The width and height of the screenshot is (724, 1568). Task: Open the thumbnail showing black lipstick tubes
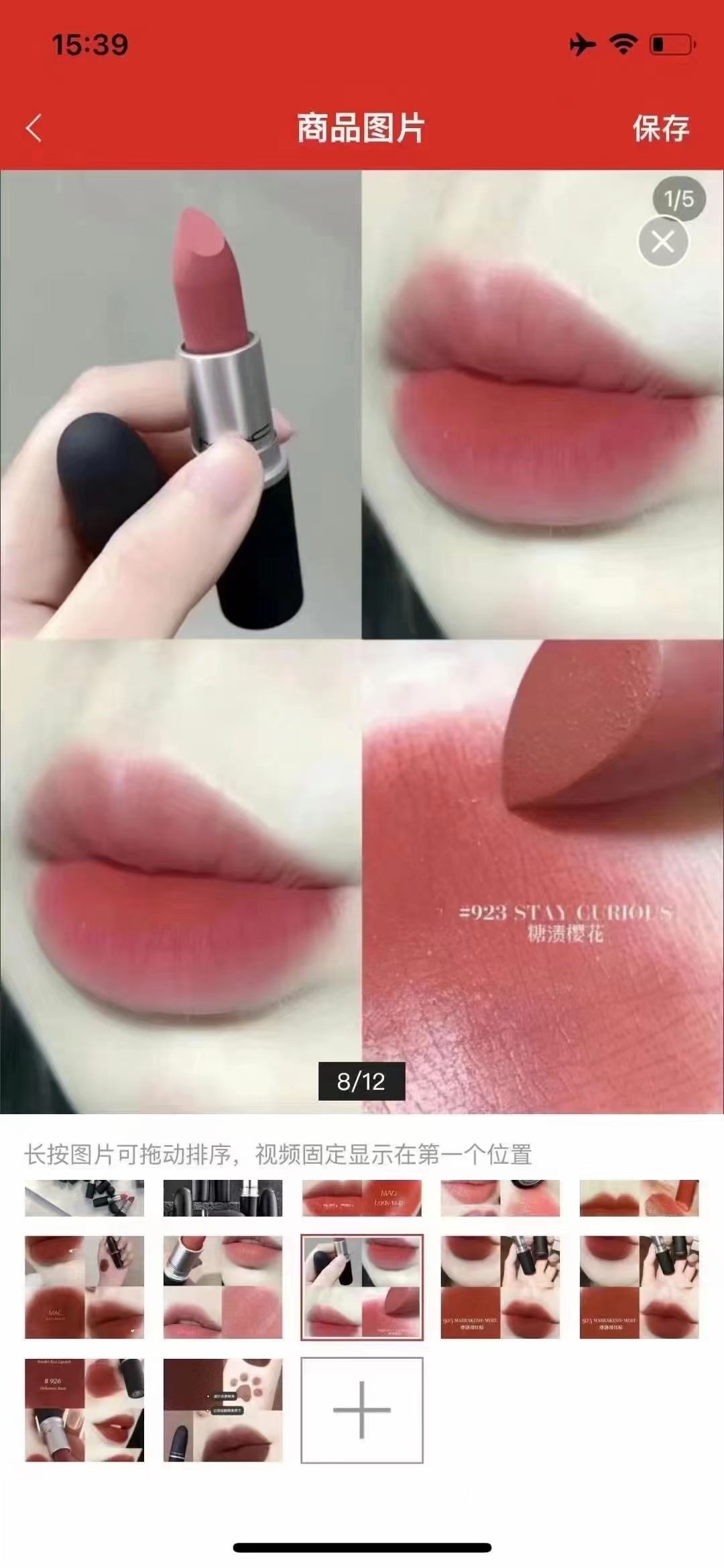[223, 1198]
